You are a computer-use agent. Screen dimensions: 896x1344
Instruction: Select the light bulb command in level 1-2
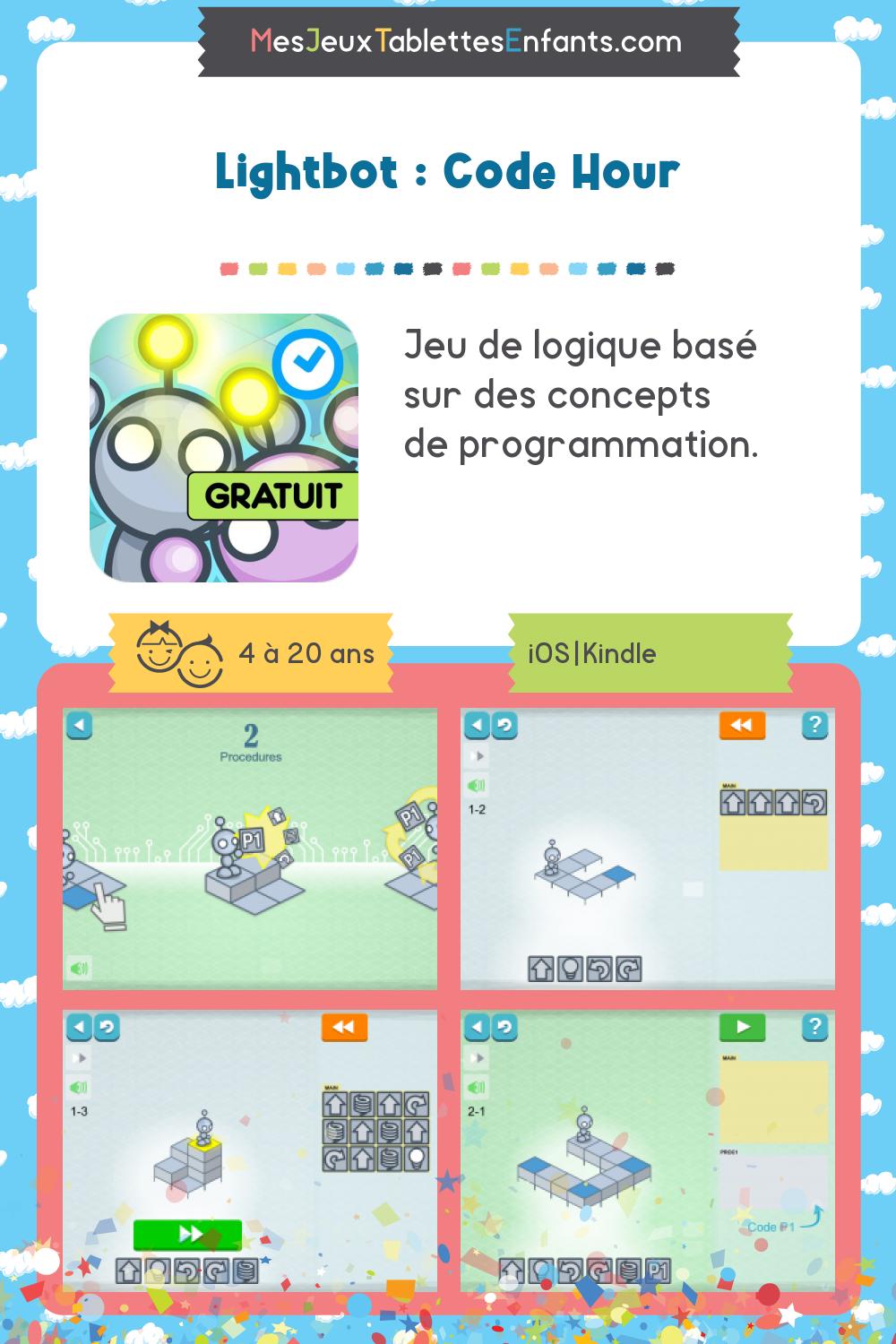tap(570, 968)
